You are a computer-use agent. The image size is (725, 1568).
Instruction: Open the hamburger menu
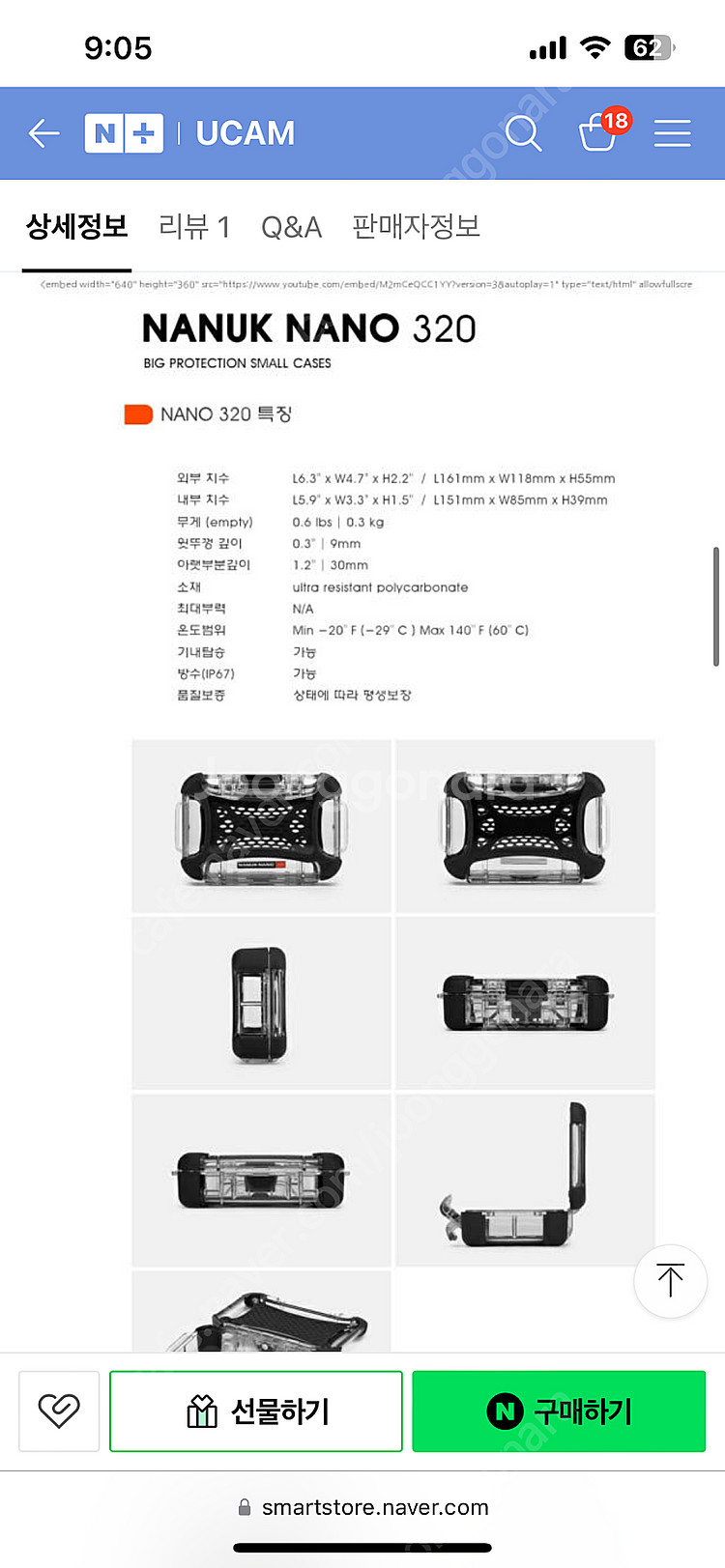pos(672,133)
